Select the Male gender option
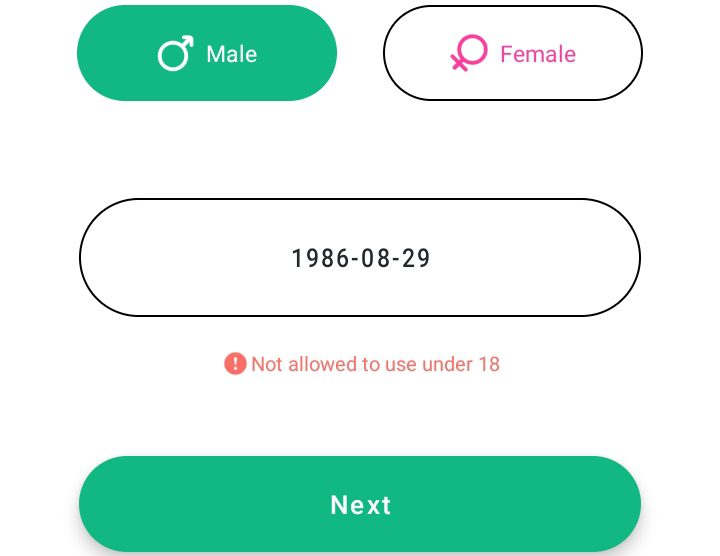Viewport: 720px width, 556px height. pos(207,54)
